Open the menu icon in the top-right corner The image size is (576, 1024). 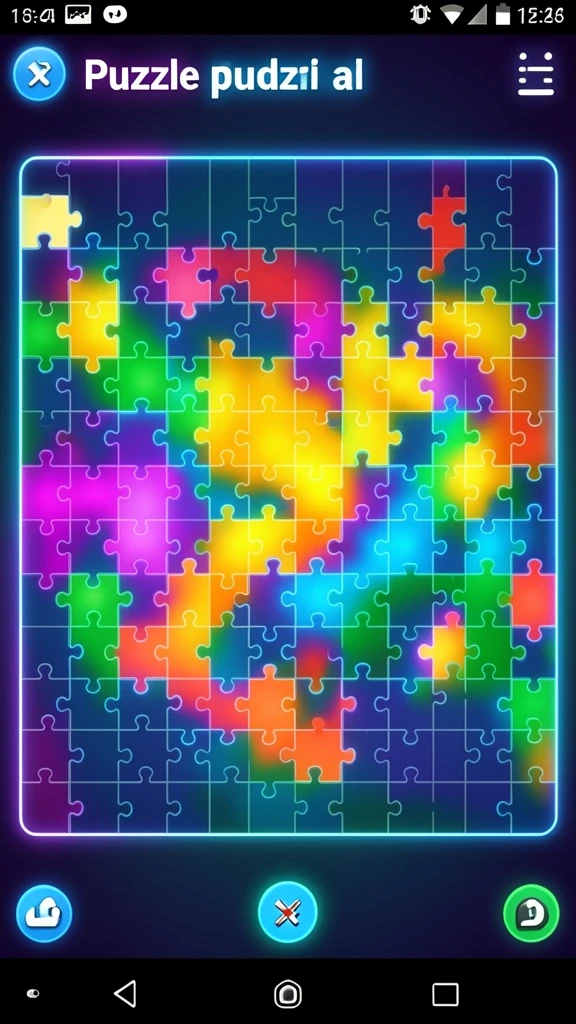[x=536, y=74]
